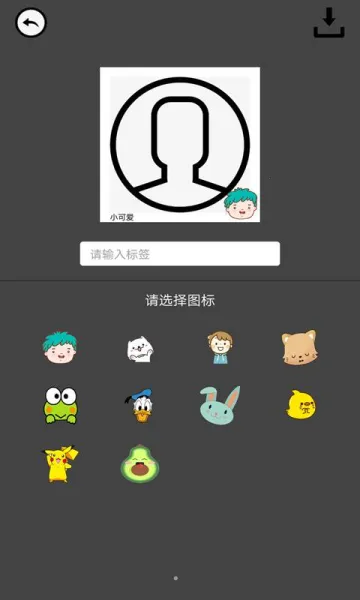Select the green-haired kid sticker
Image resolution: width=360 pixels, height=600 pixels.
60,347
